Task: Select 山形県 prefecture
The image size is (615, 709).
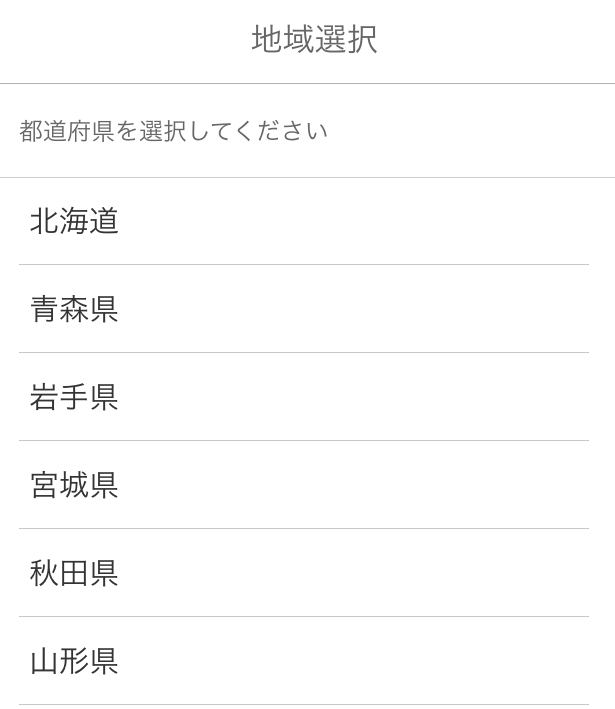Action: click(x=75, y=661)
